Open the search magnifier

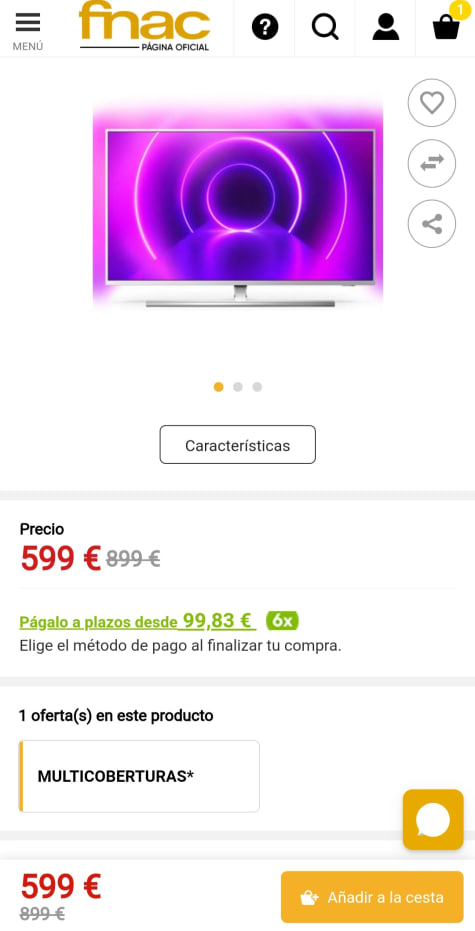point(325,27)
